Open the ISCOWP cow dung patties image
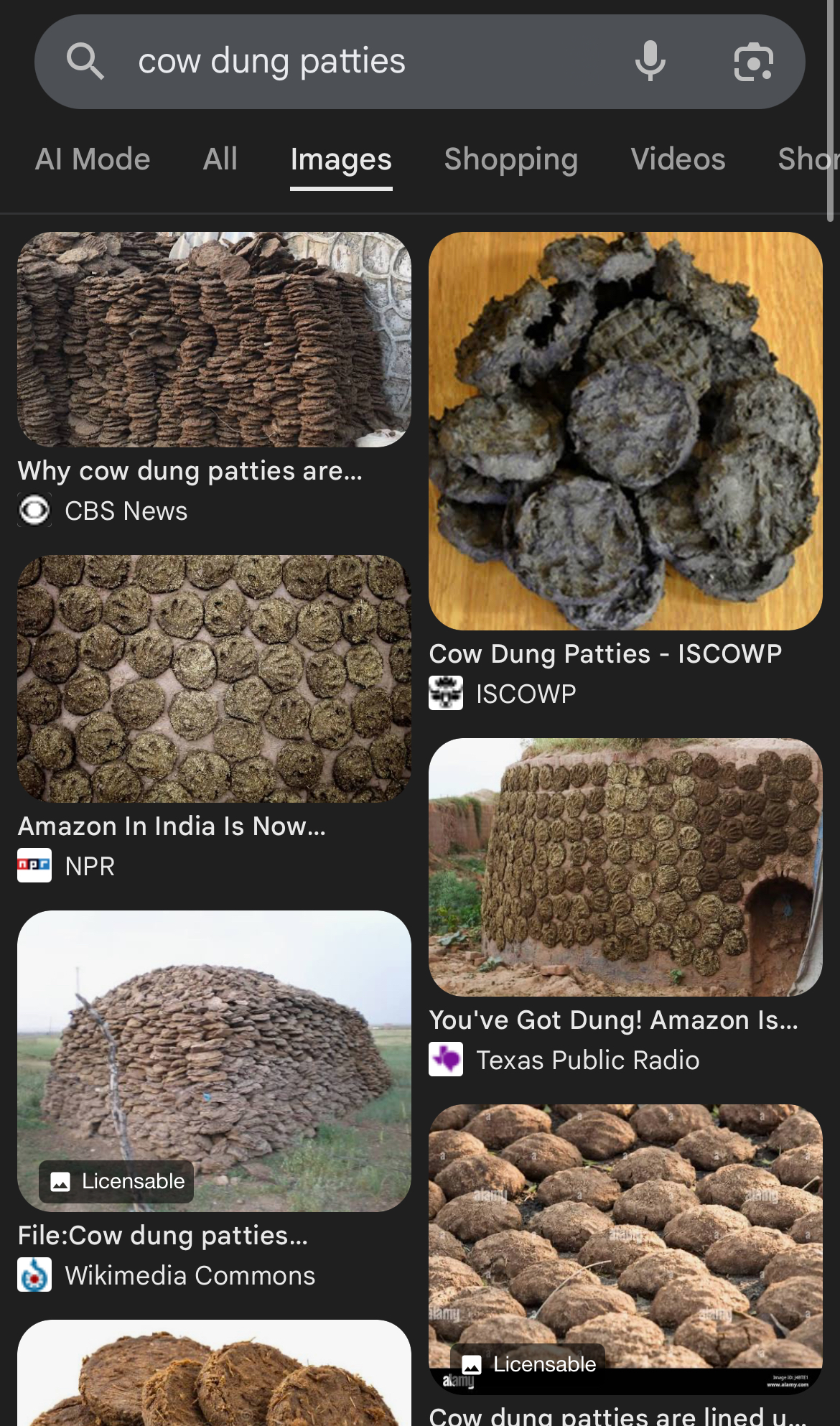Image resolution: width=840 pixels, height=1426 pixels. (x=625, y=431)
